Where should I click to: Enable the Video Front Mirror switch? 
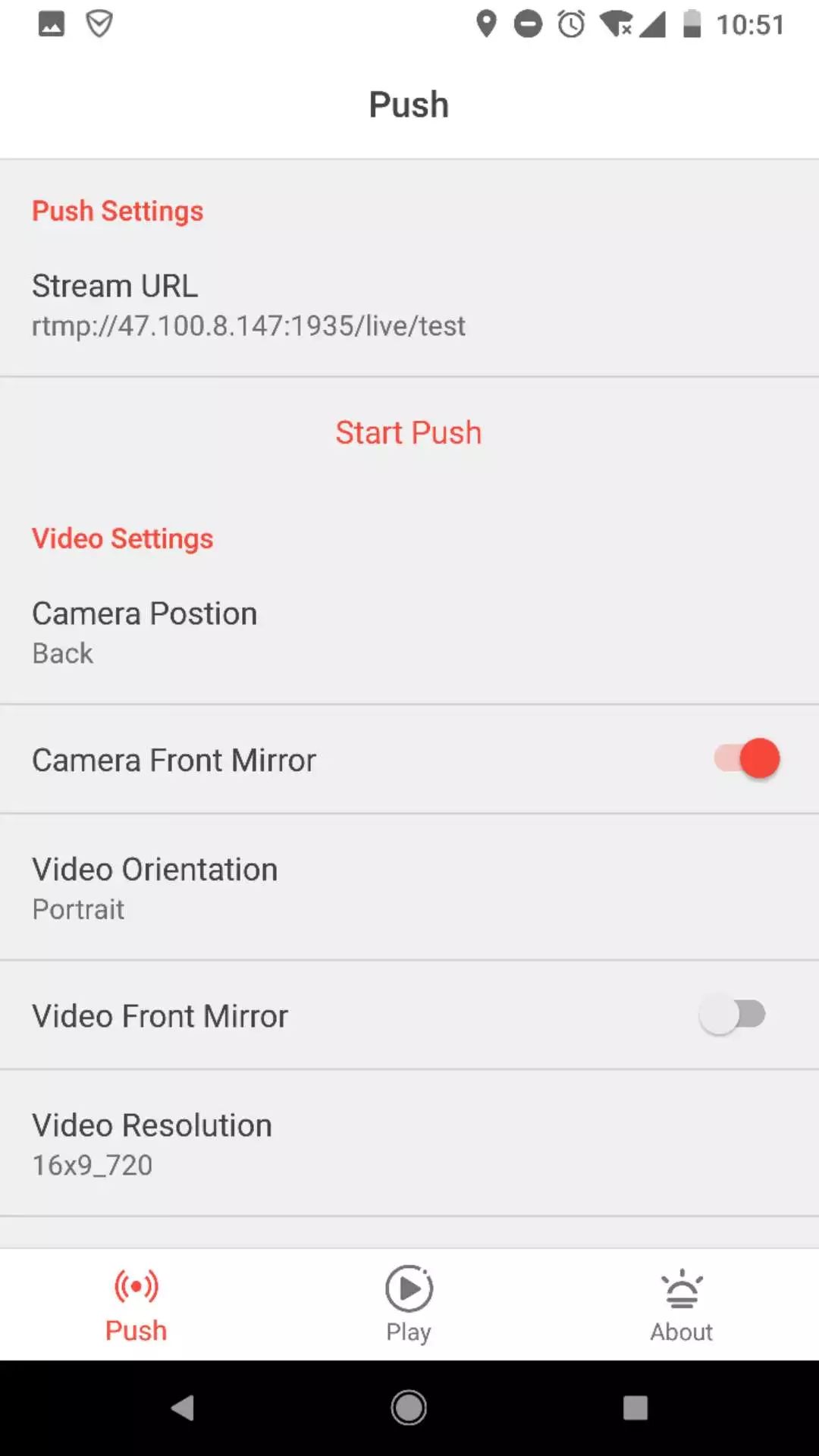pos(733,1015)
